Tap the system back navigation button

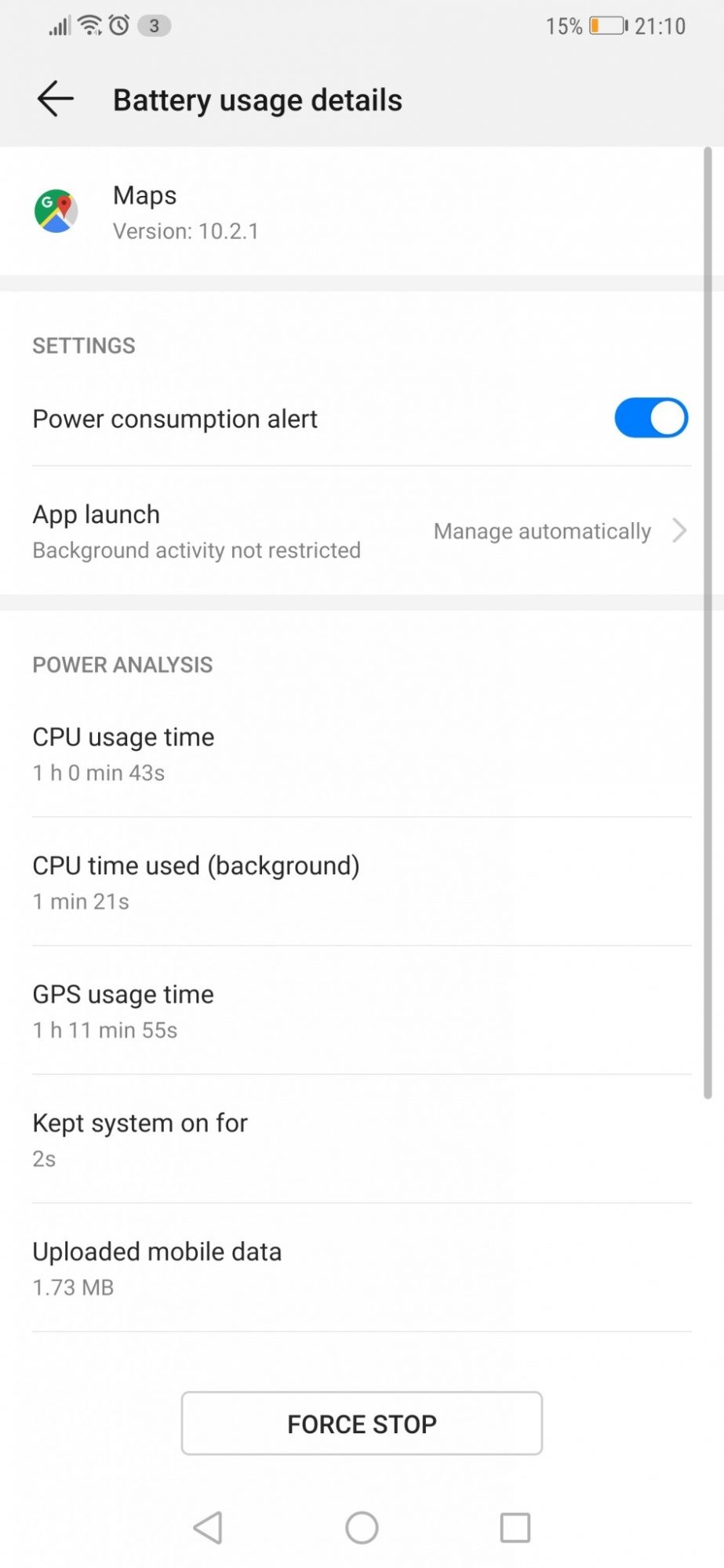pos(208,1527)
